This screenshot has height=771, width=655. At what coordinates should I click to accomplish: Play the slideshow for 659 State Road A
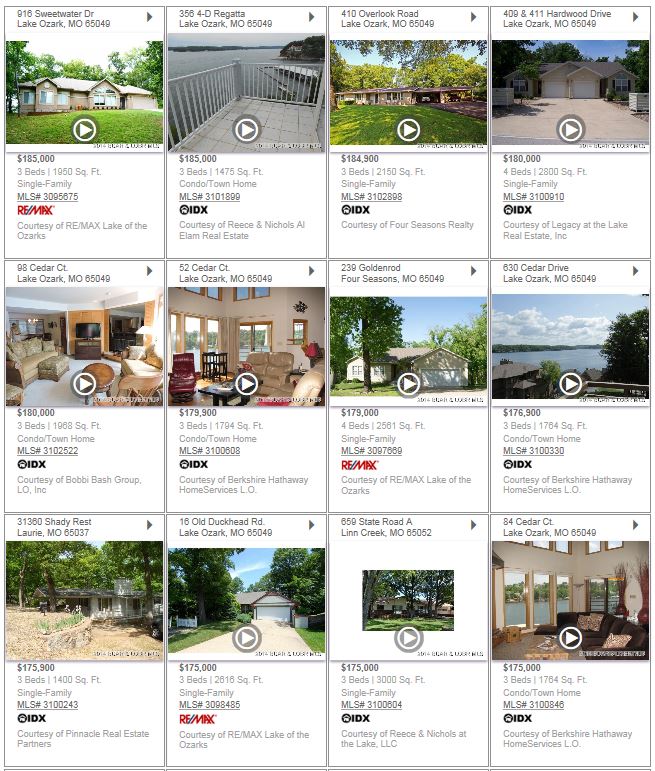tap(408, 638)
